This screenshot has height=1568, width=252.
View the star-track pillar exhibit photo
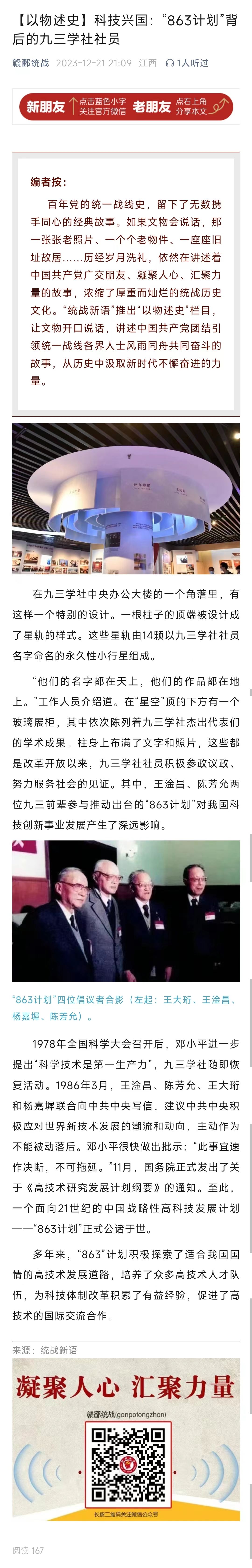[x=126, y=498]
